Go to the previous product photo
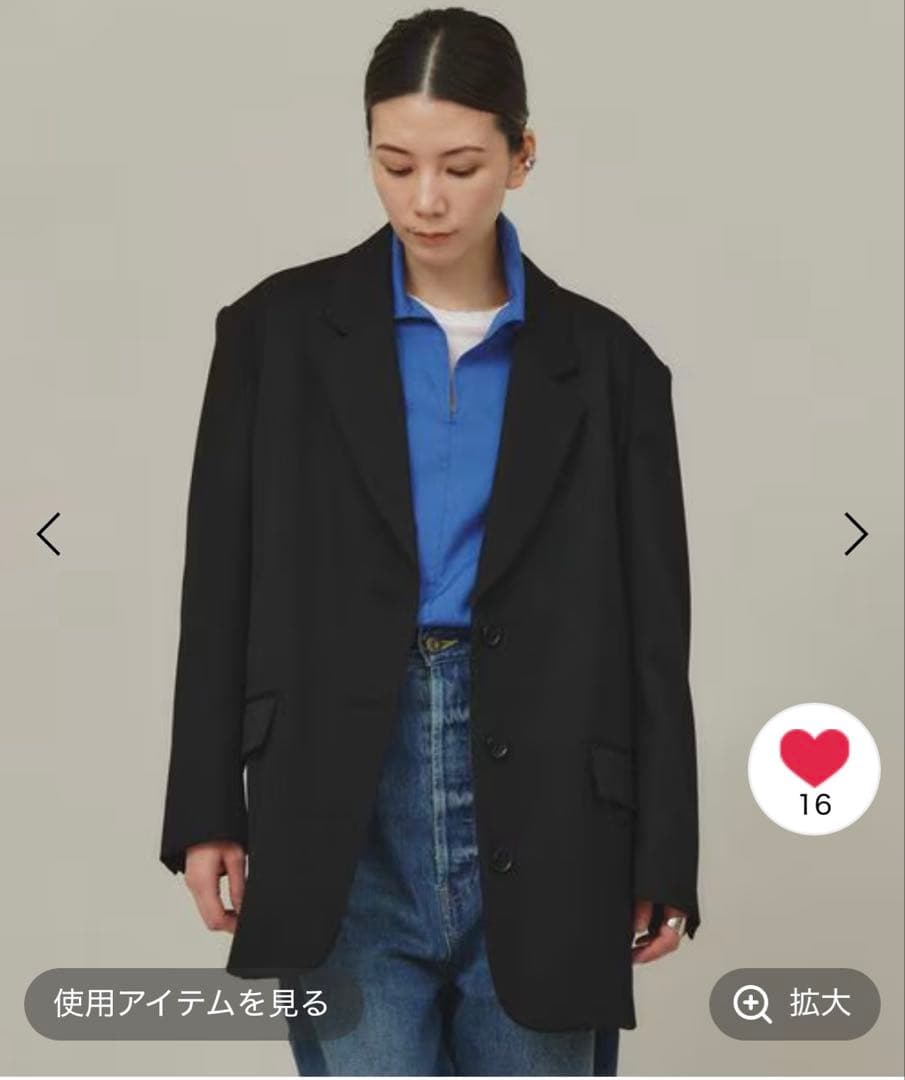The width and height of the screenshot is (905, 1080). (x=49, y=534)
